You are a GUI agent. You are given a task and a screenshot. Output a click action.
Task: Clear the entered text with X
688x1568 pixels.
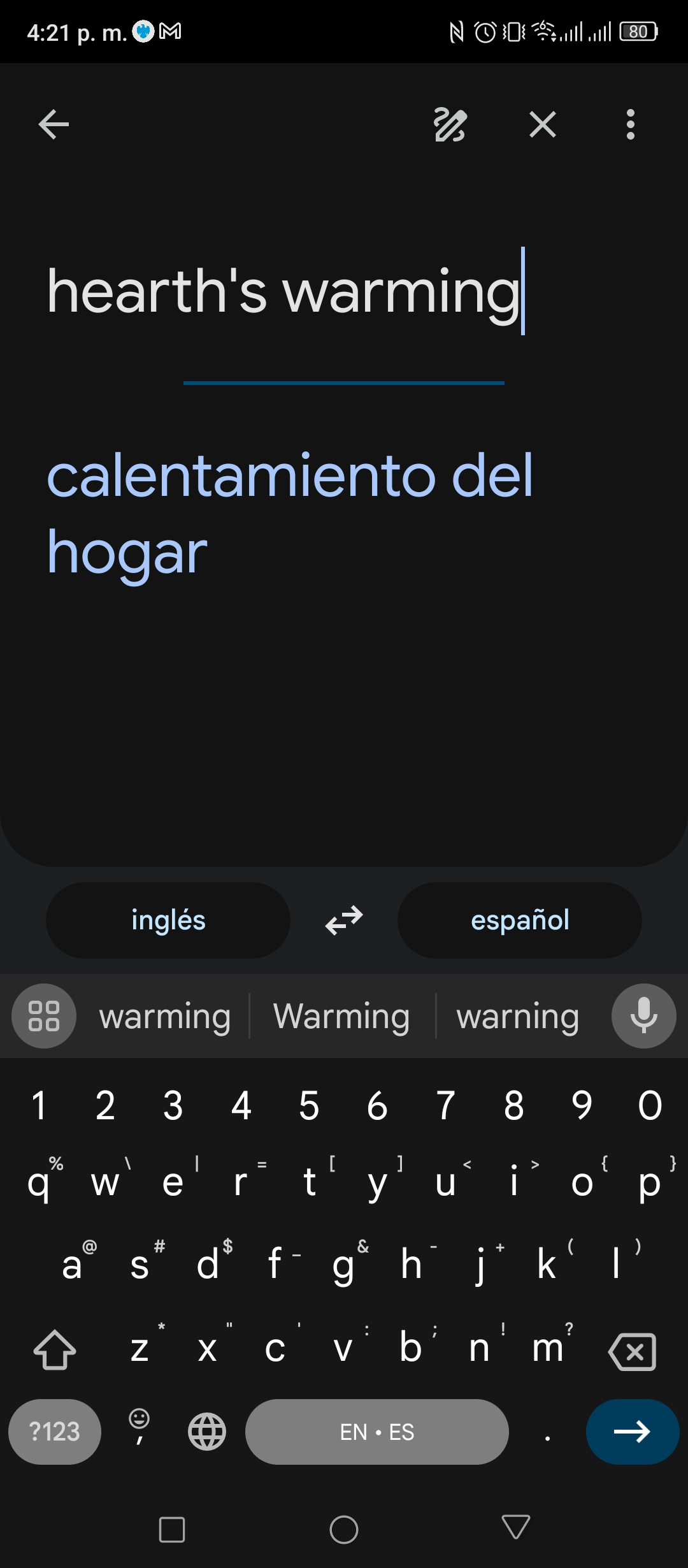coord(543,124)
